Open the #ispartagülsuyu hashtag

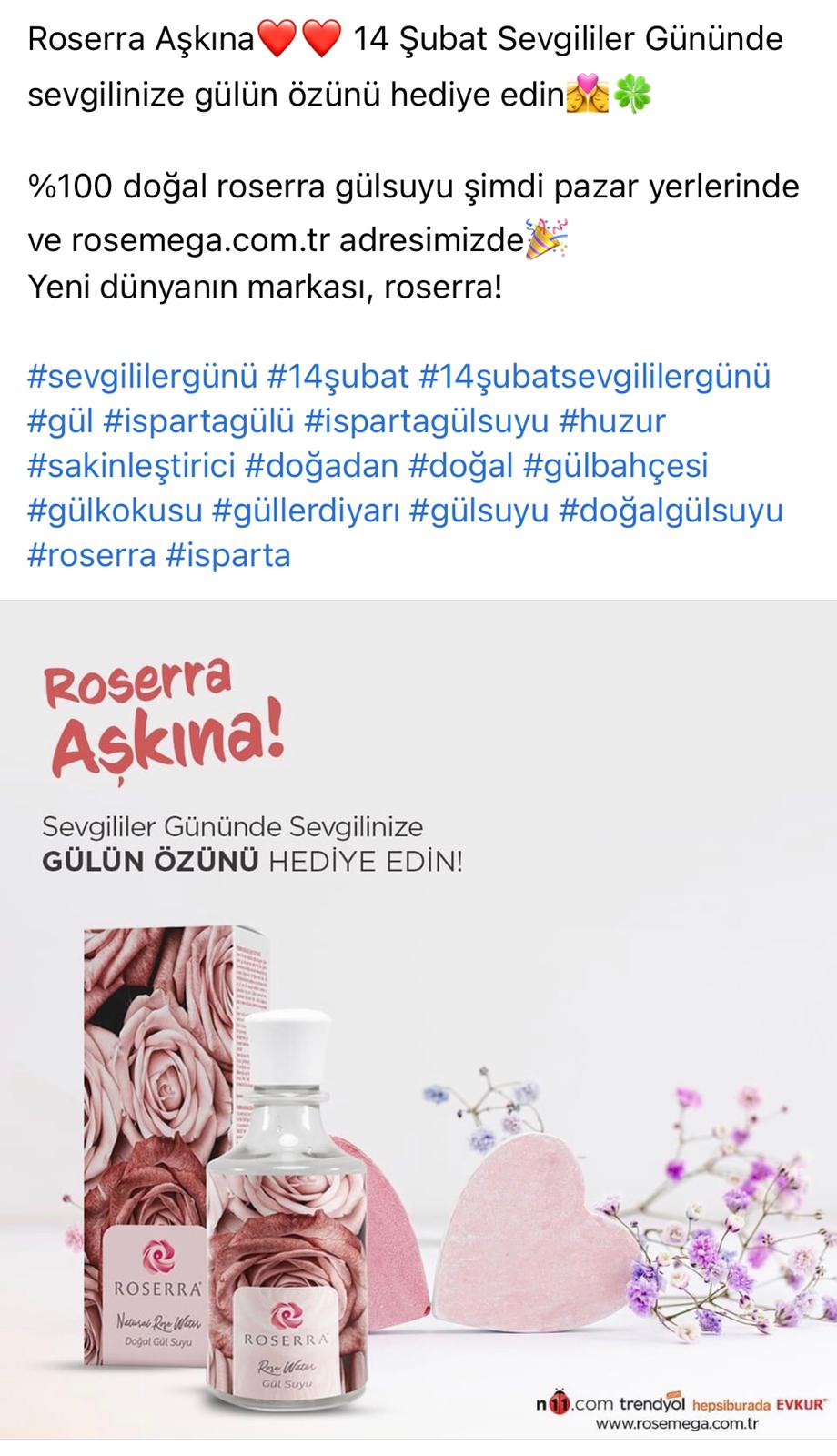click(x=427, y=420)
